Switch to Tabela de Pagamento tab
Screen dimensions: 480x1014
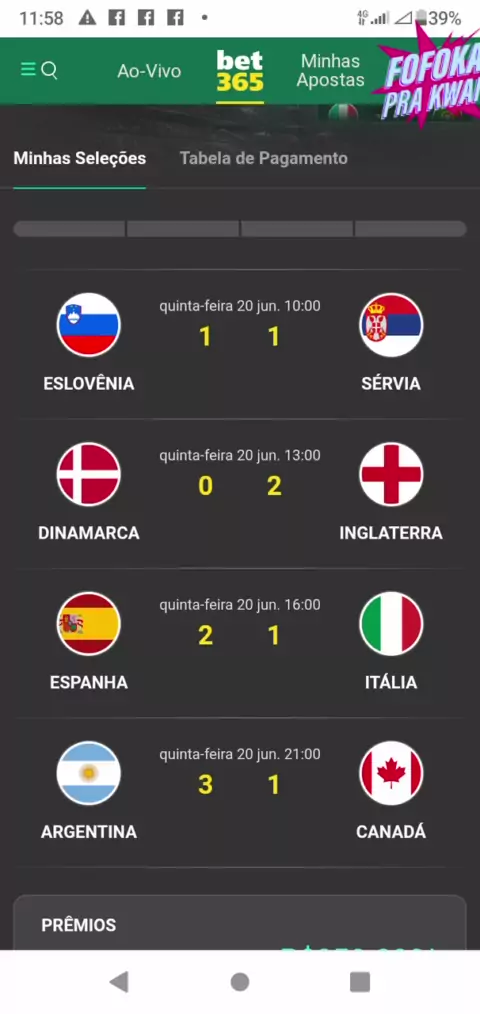coord(263,158)
